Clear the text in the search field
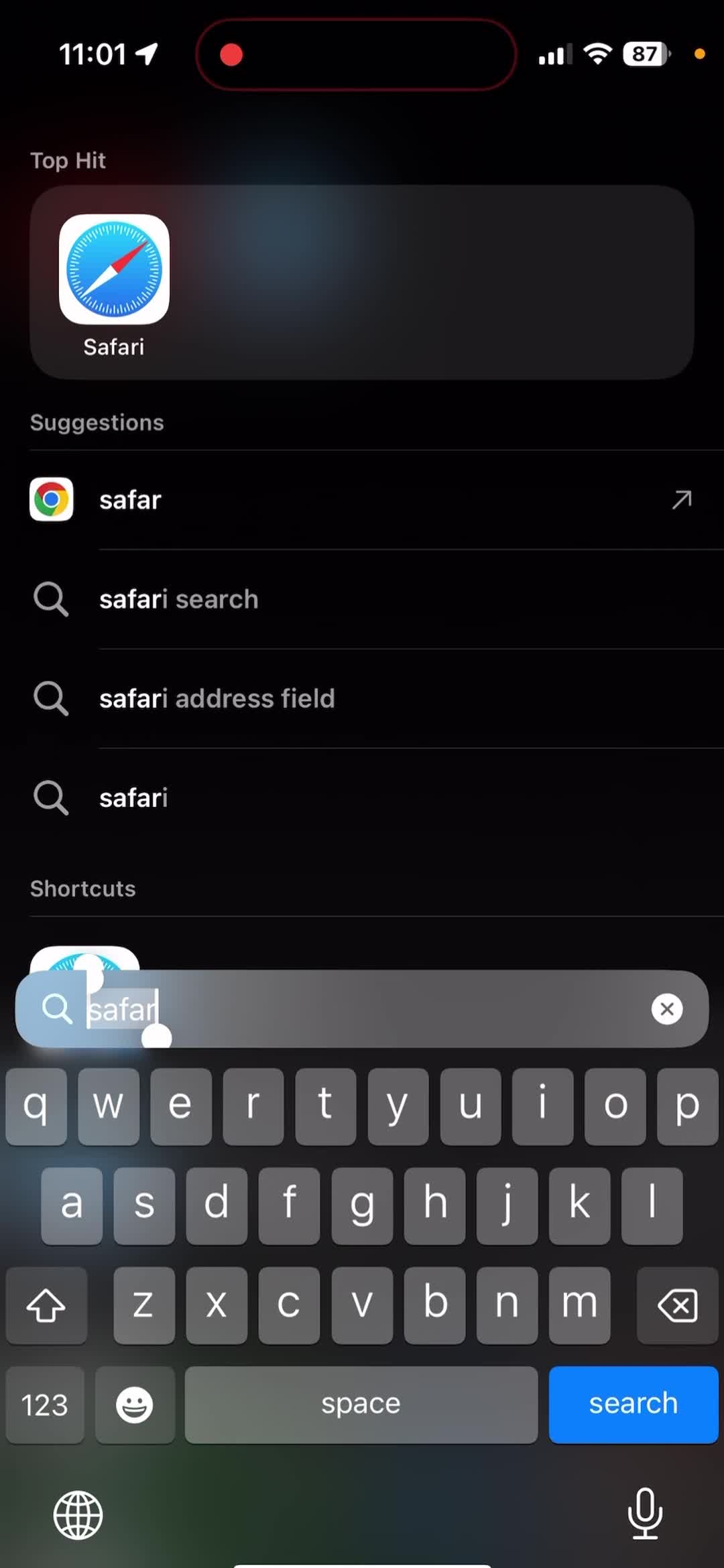724x1568 pixels. (x=666, y=1008)
